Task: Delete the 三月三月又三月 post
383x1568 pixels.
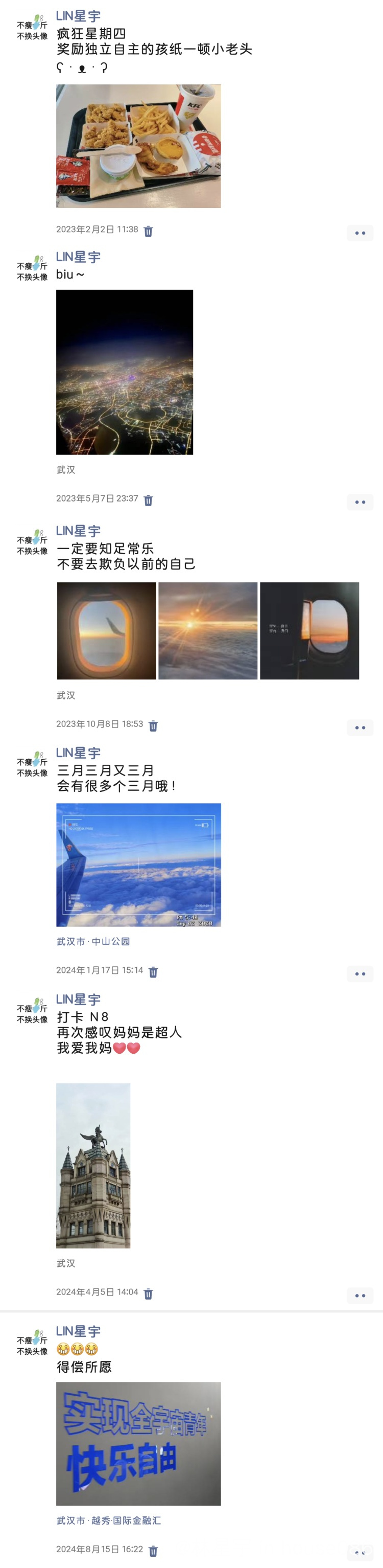Action: click(x=153, y=972)
